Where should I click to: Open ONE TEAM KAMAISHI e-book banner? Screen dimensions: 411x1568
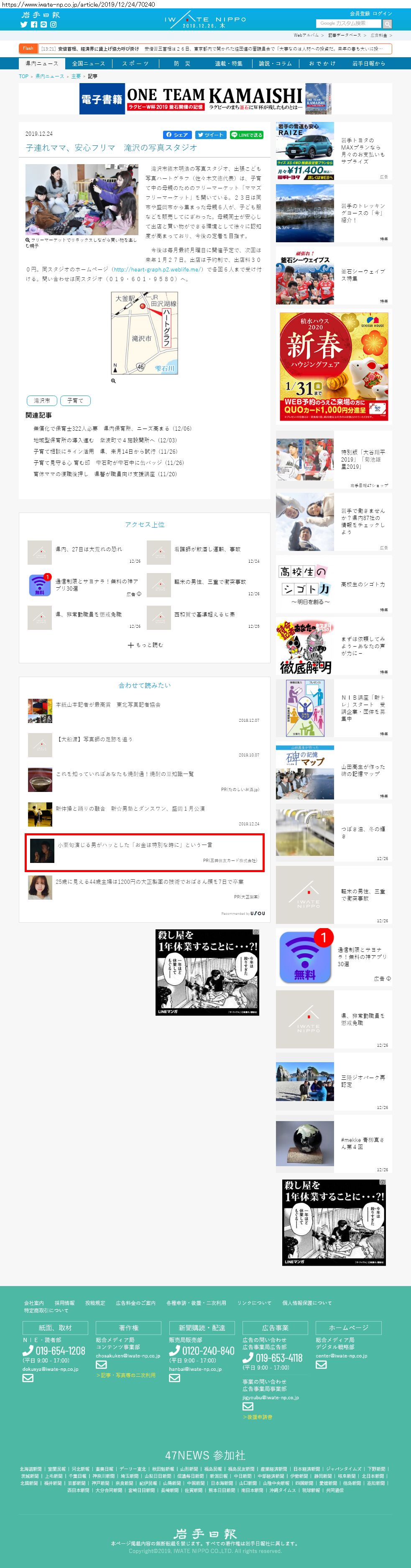click(x=205, y=99)
